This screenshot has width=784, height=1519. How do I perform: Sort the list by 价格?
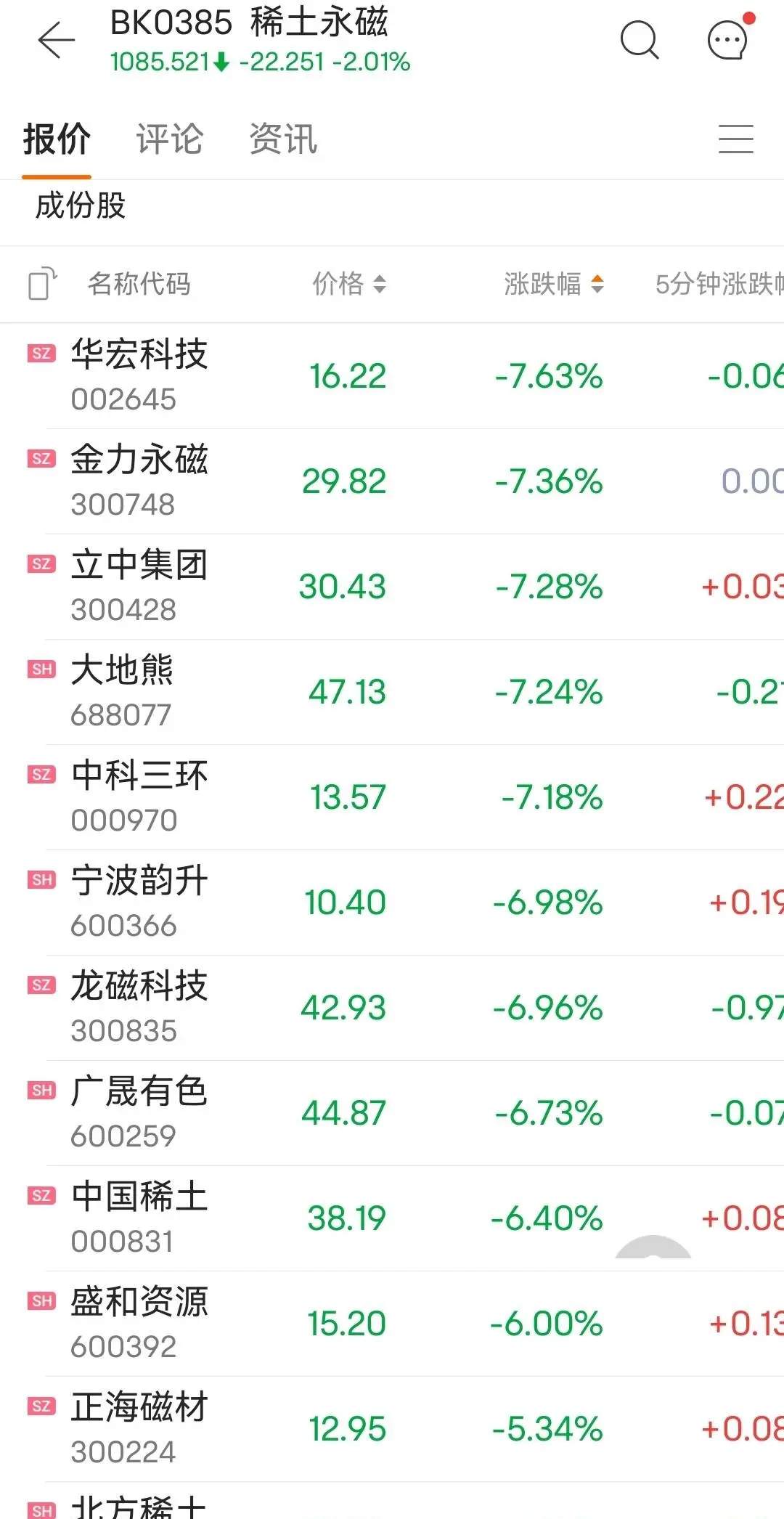point(349,283)
